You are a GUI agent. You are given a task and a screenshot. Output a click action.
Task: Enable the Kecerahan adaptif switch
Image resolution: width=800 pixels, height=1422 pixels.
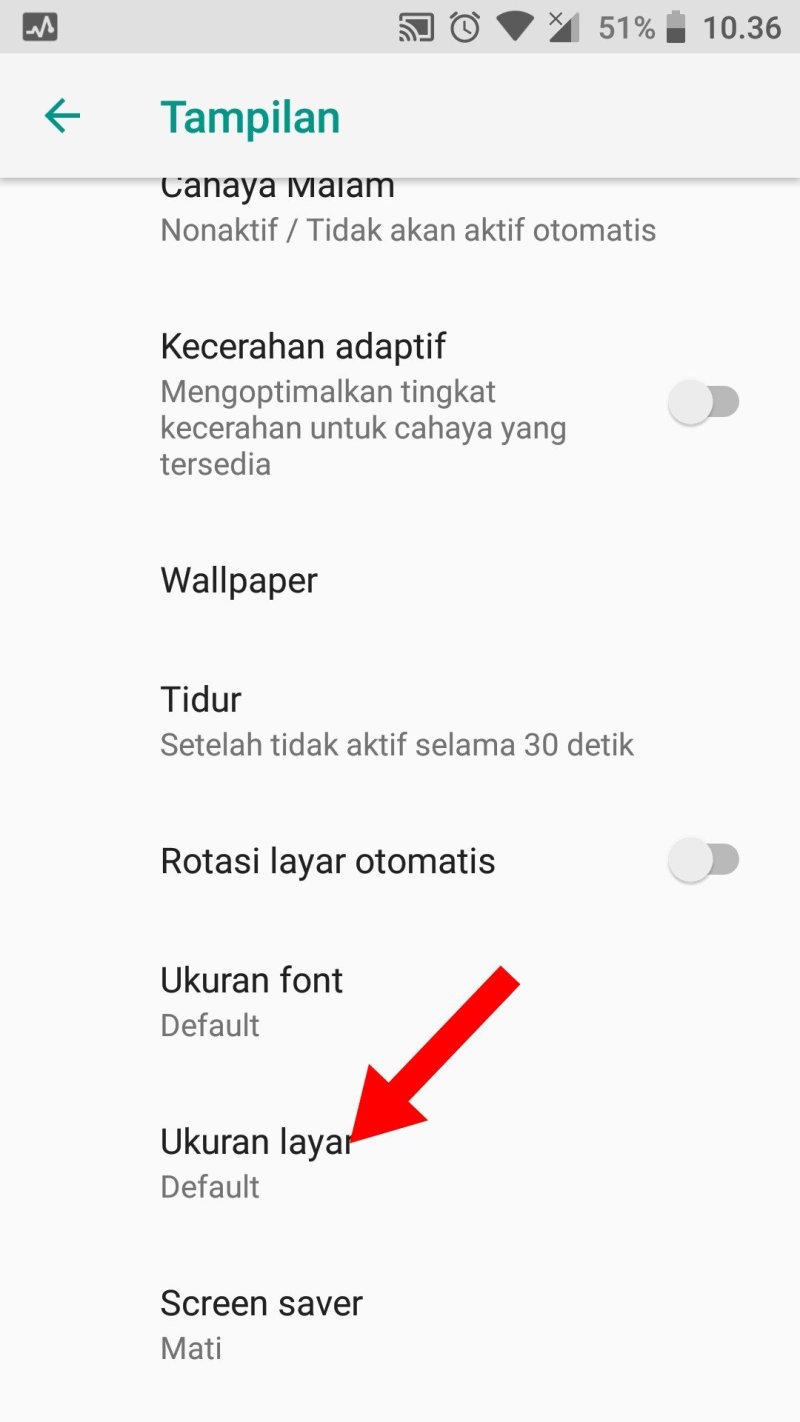coord(704,404)
